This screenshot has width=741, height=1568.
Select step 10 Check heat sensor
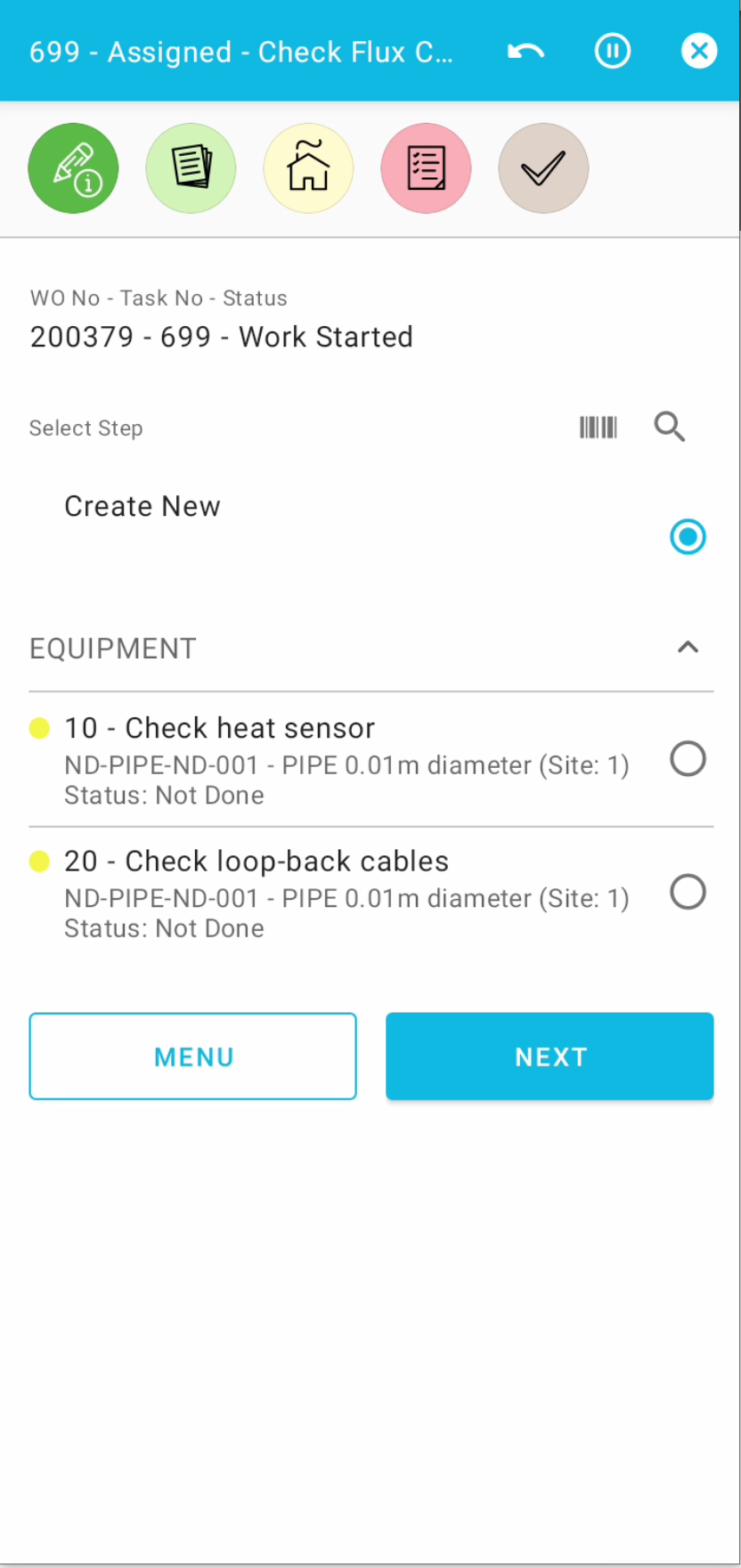(688, 759)
